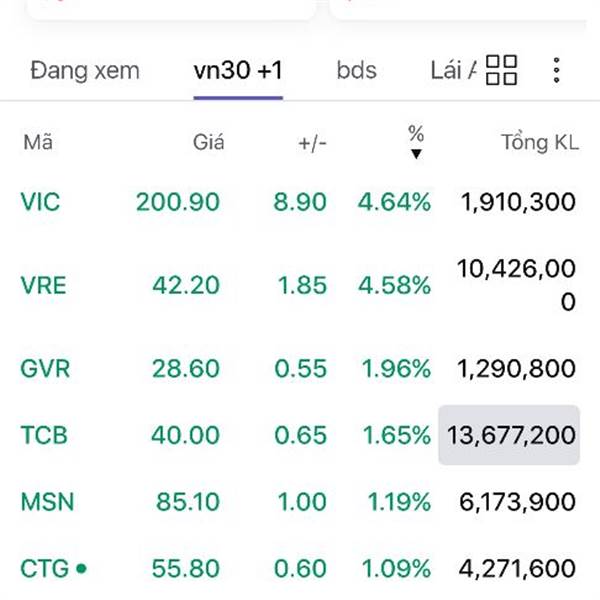The width and height of the screenshot is (600, 600).
Task: Switch to the Đang xem watchlist tab
Action: 85,71
